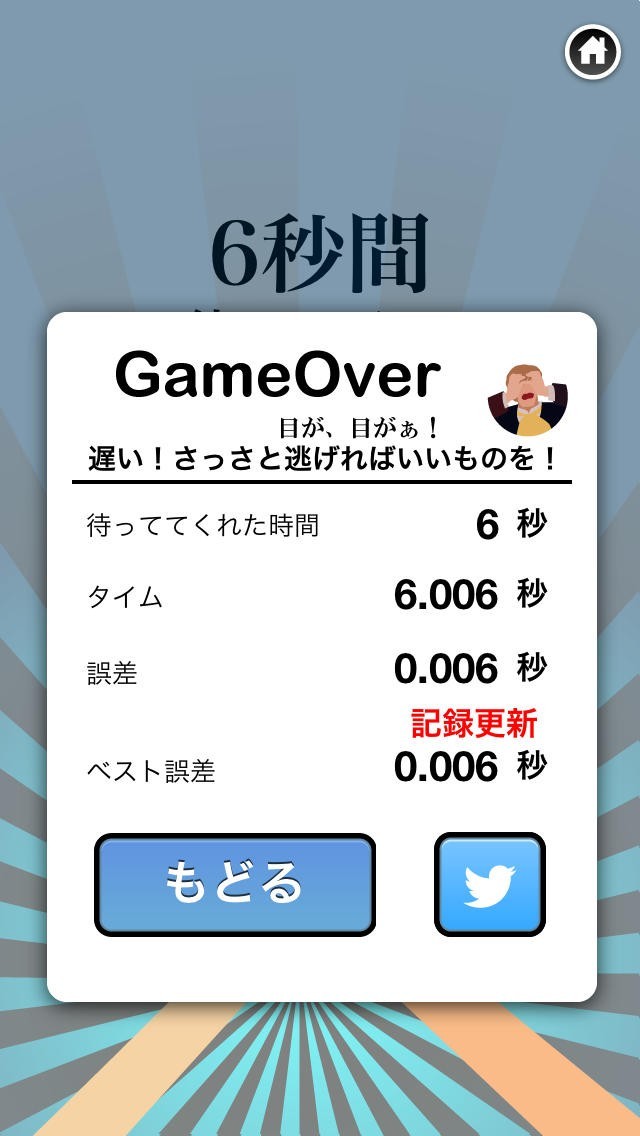Go to the home screen icon

[x=593, y=52]
